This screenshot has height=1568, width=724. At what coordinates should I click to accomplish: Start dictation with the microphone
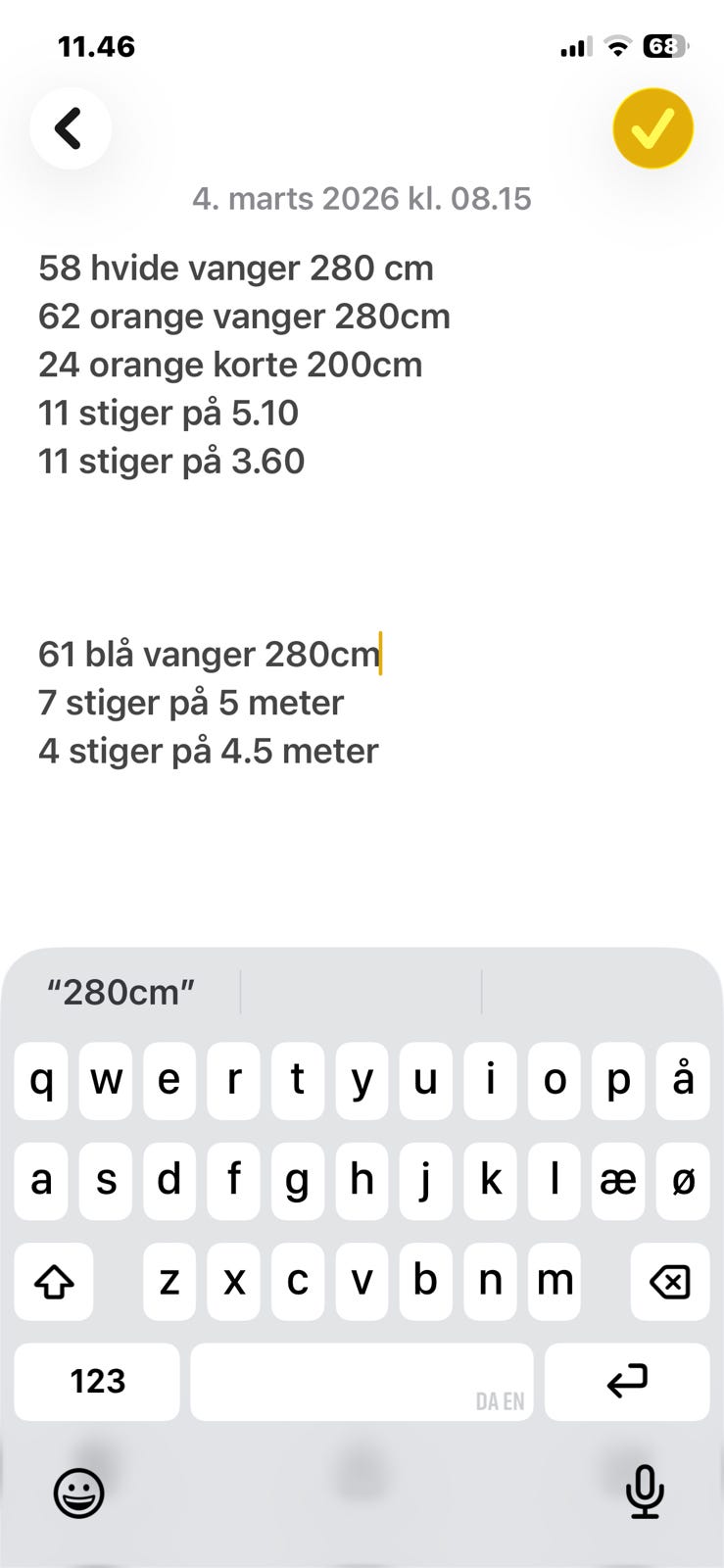645,1494
